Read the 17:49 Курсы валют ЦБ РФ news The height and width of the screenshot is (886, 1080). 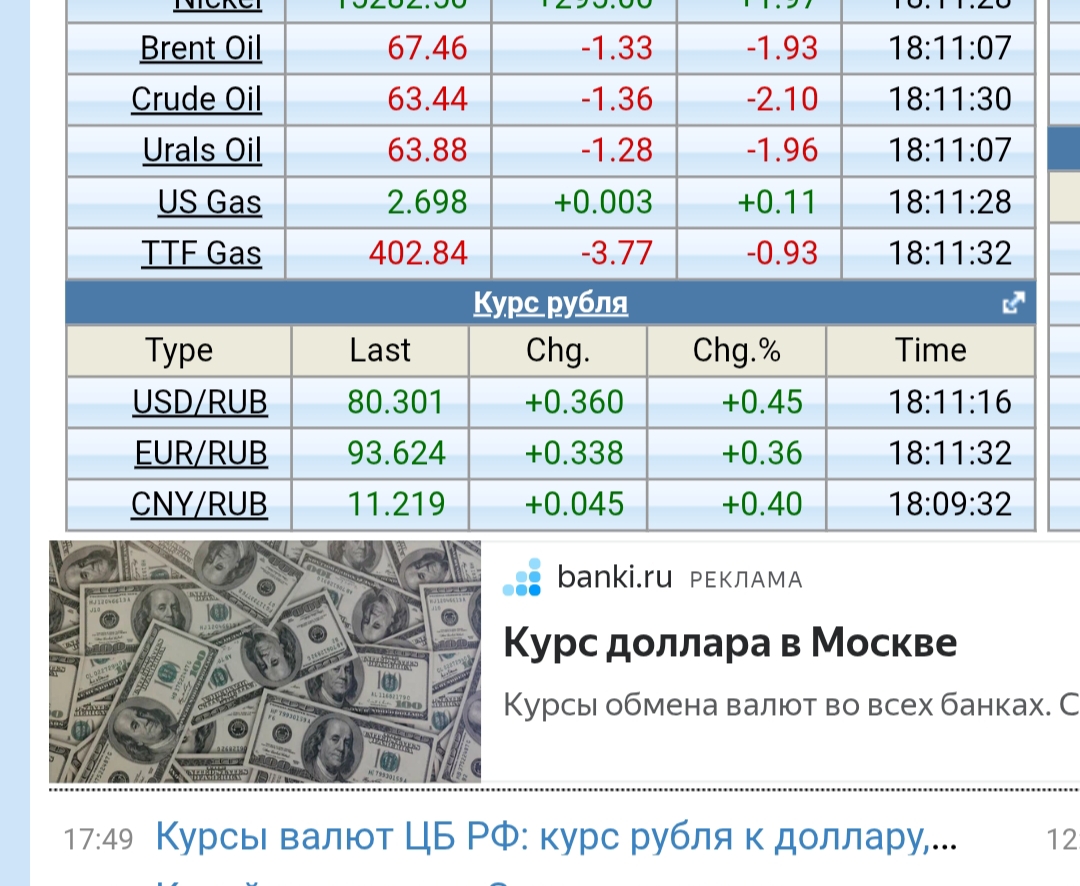556,837
